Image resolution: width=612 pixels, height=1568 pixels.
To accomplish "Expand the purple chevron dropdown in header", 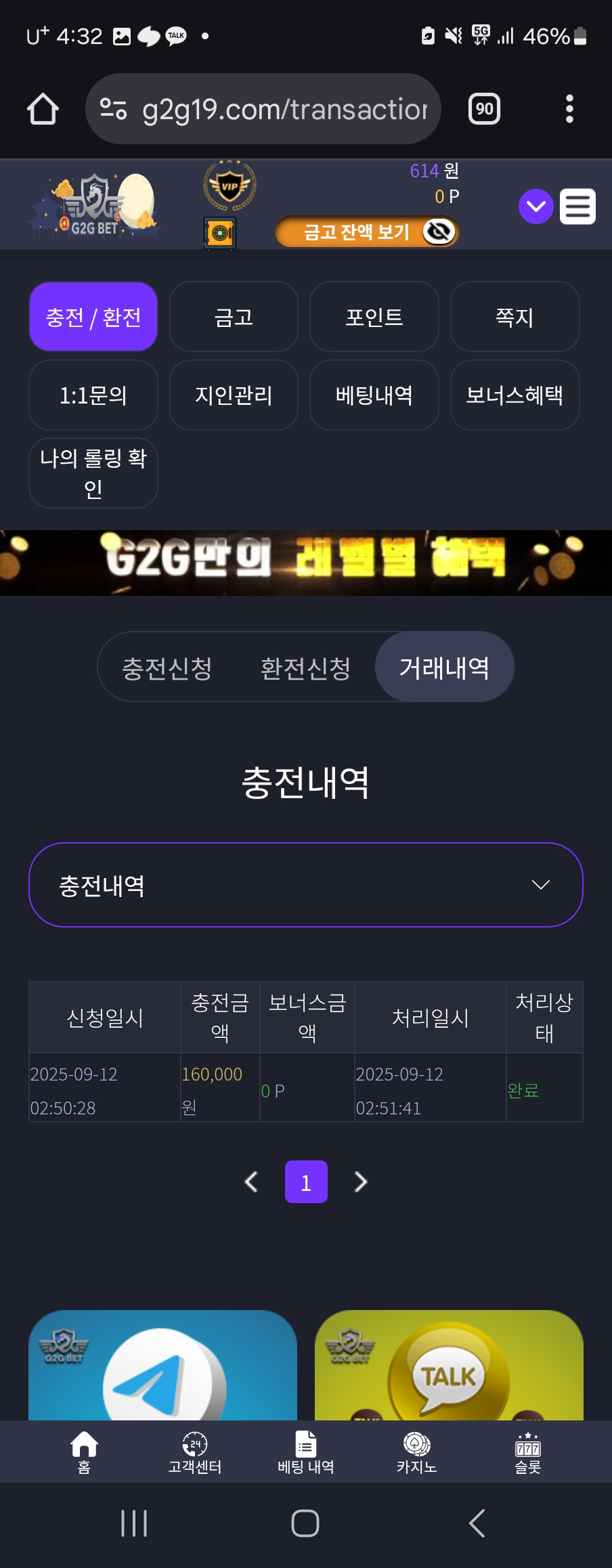I will point(536,206).
